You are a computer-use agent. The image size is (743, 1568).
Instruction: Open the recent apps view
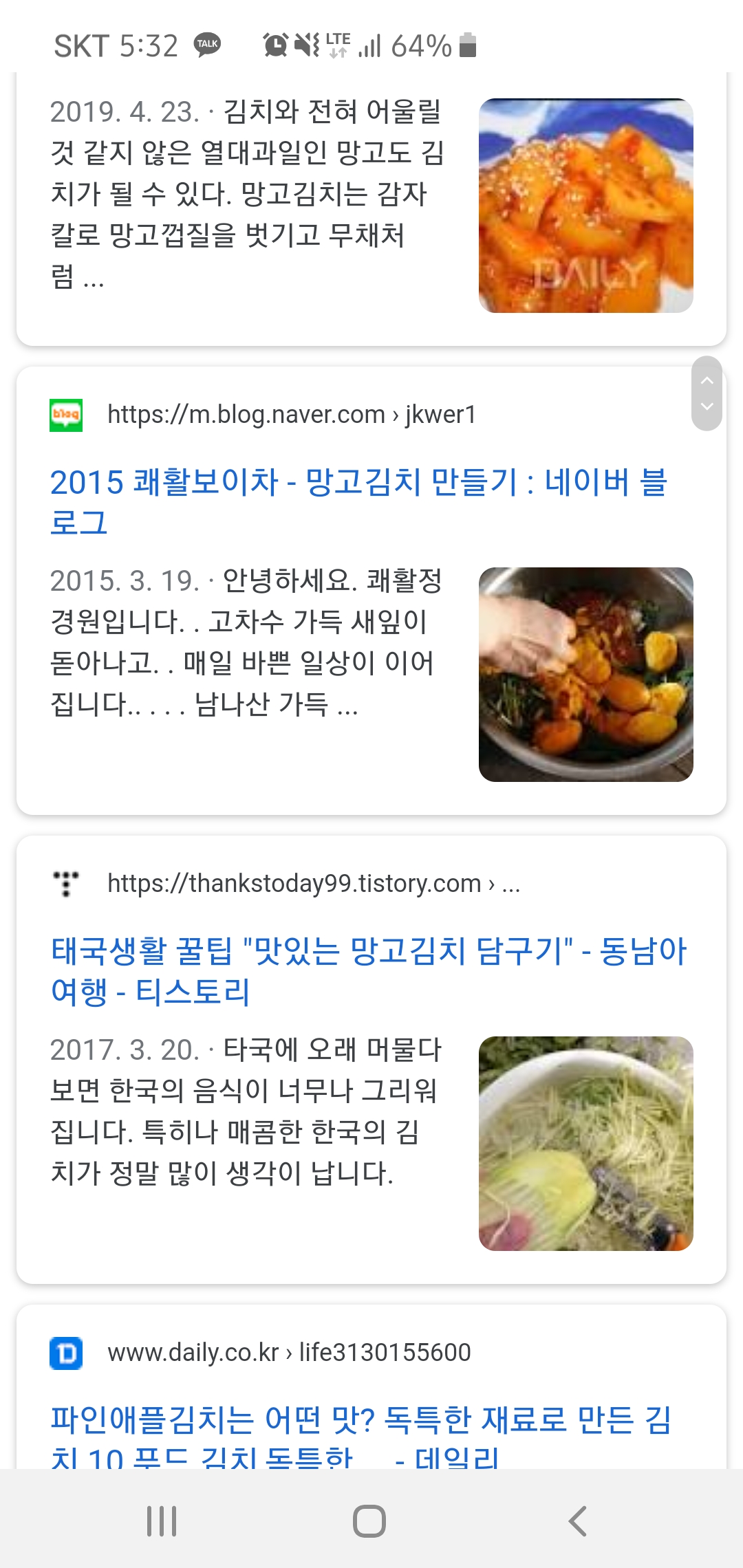click(x=162, y=1521)
